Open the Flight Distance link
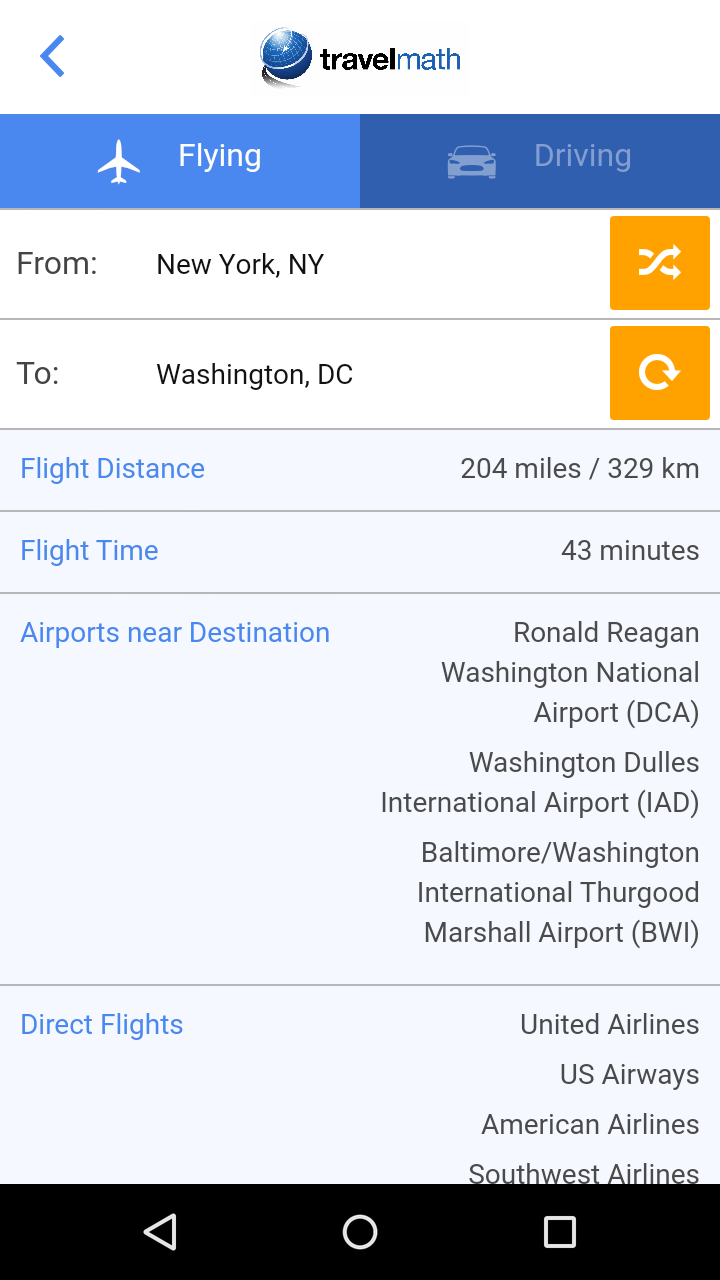 click(x=112, y=468)
